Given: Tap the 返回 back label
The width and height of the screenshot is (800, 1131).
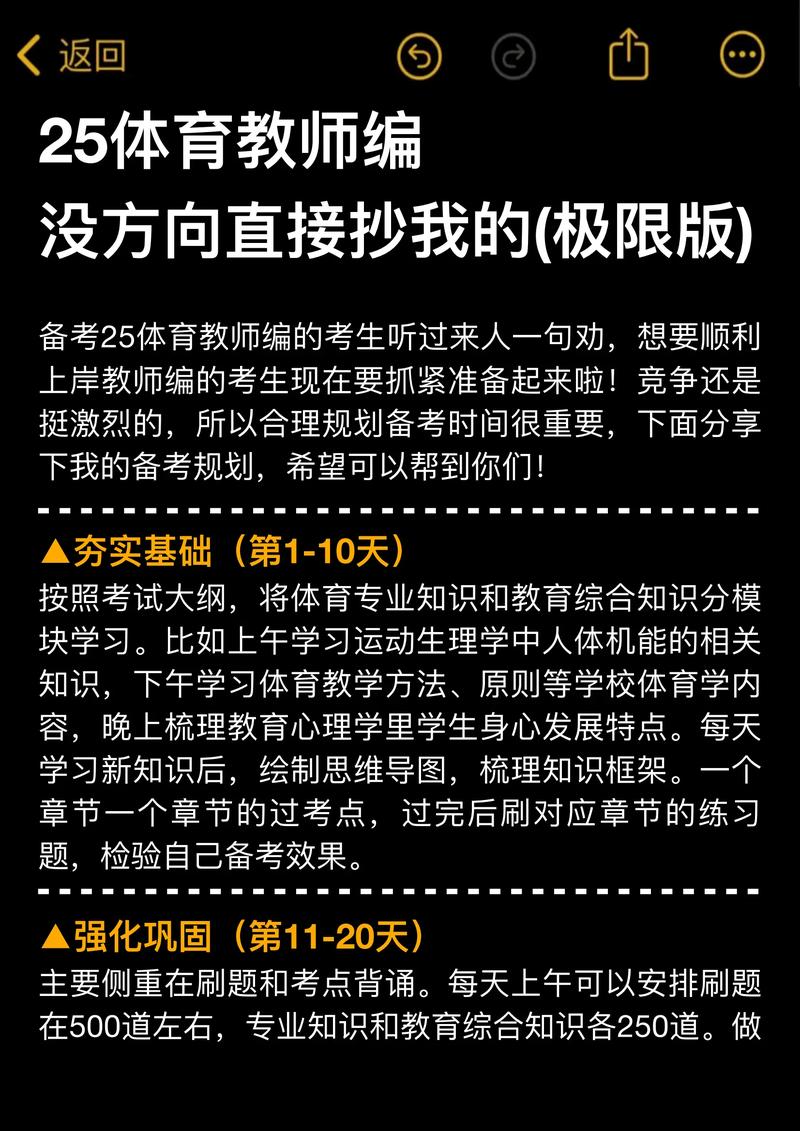Looking at the screenshot, I should 92,57.
